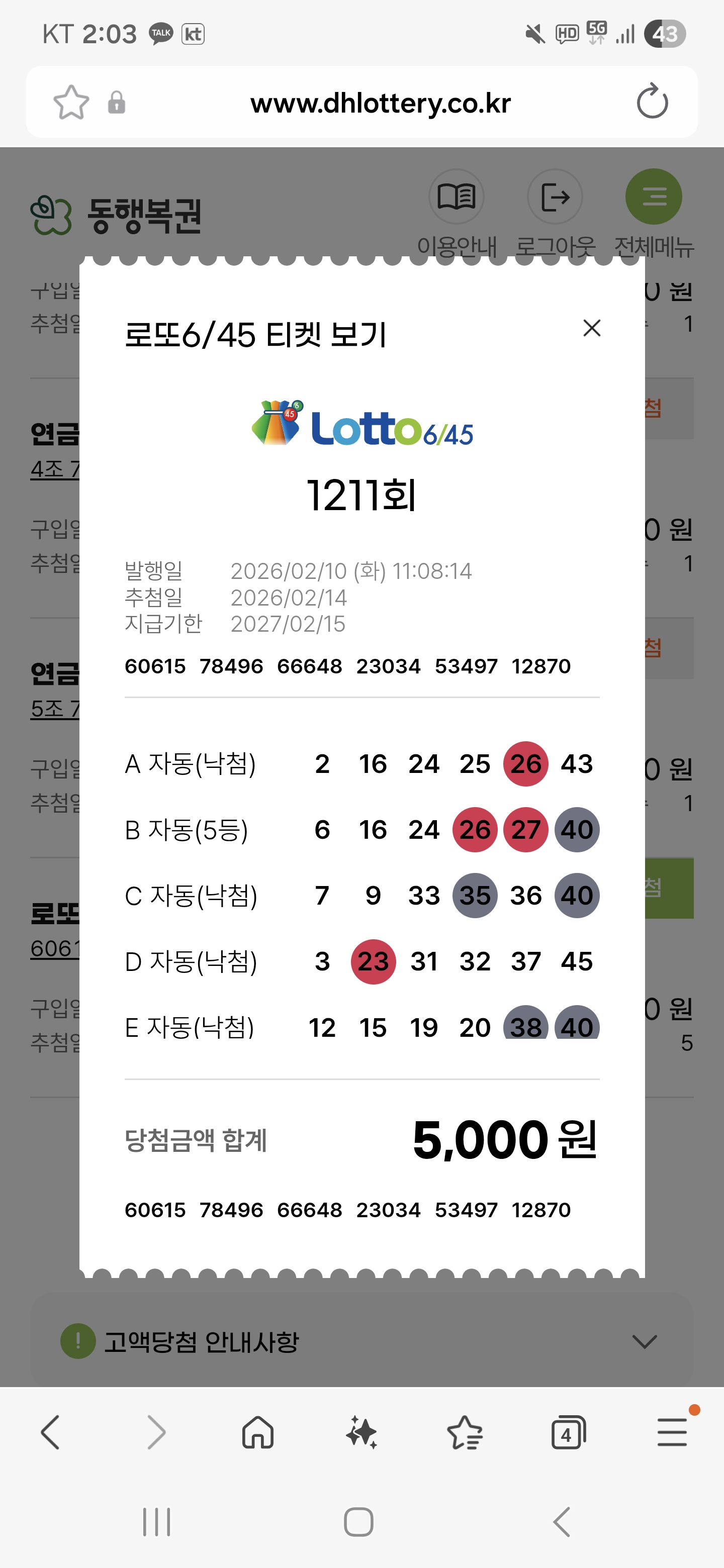Viewport: 724px width, 1568px height.
Task: Reload the current page
Action: tap(652, 102)
